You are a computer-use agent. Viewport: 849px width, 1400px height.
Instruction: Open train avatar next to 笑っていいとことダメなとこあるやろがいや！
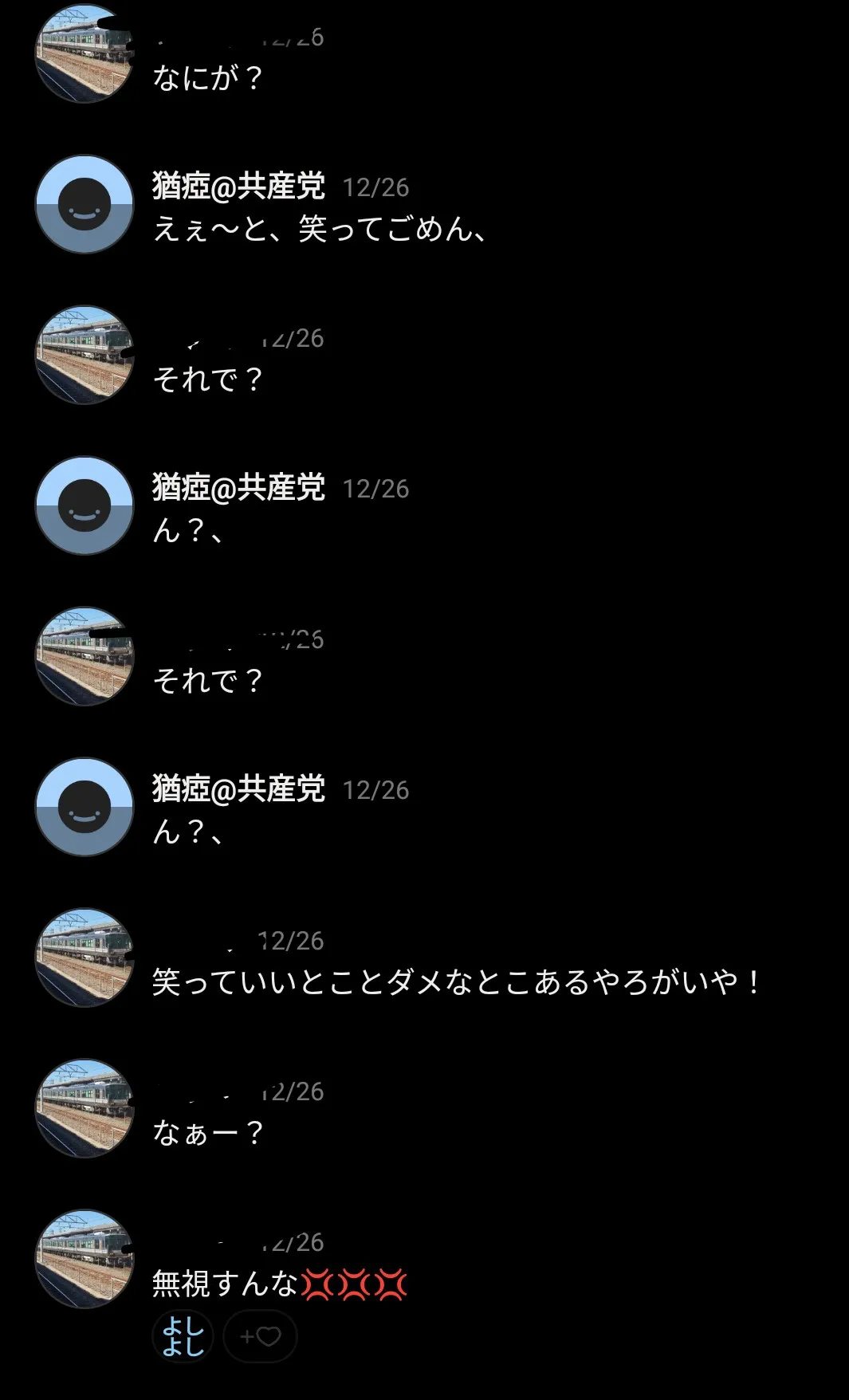(85, 958)
